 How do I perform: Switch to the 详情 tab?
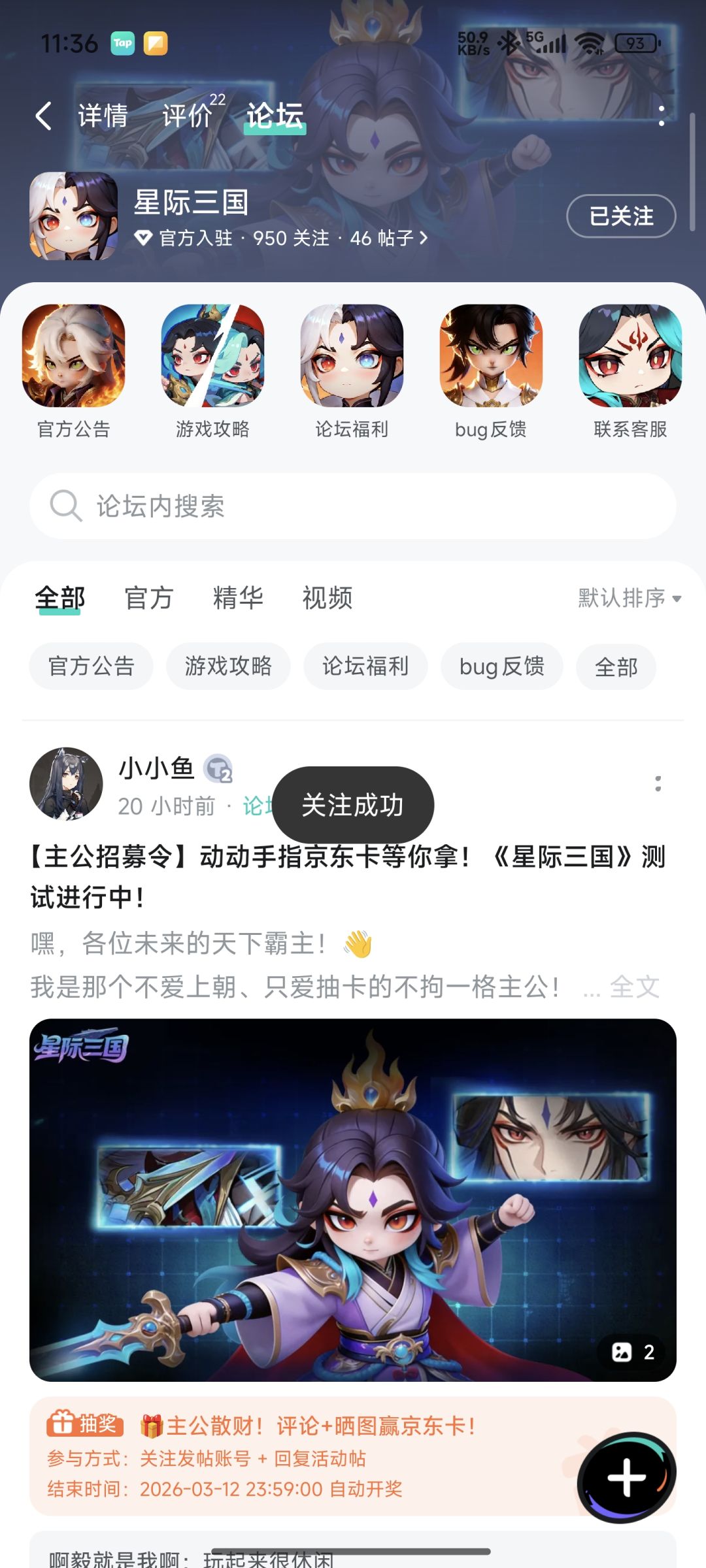(103, 116)
